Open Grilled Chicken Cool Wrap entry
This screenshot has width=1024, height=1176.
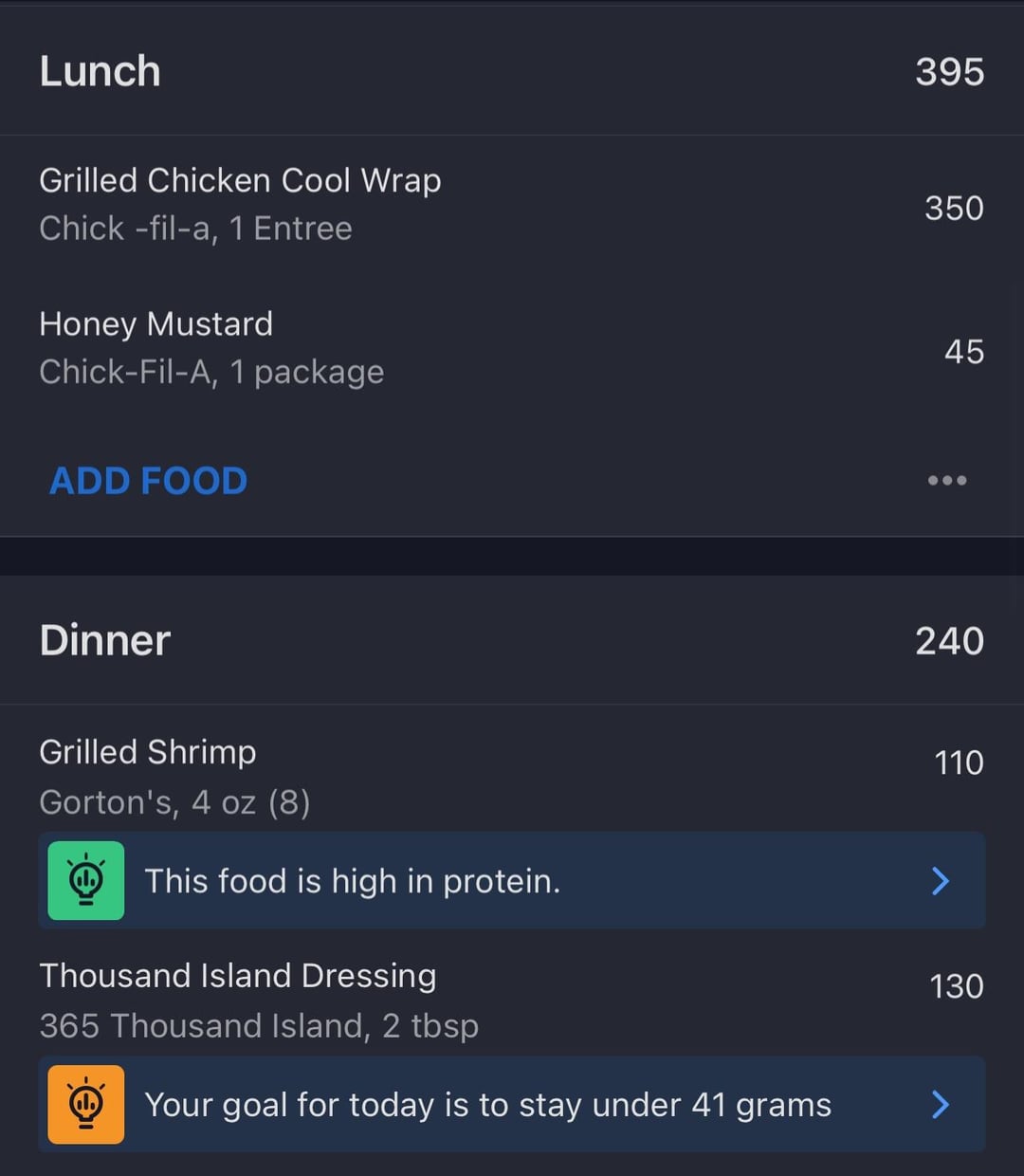pos(512,205)
